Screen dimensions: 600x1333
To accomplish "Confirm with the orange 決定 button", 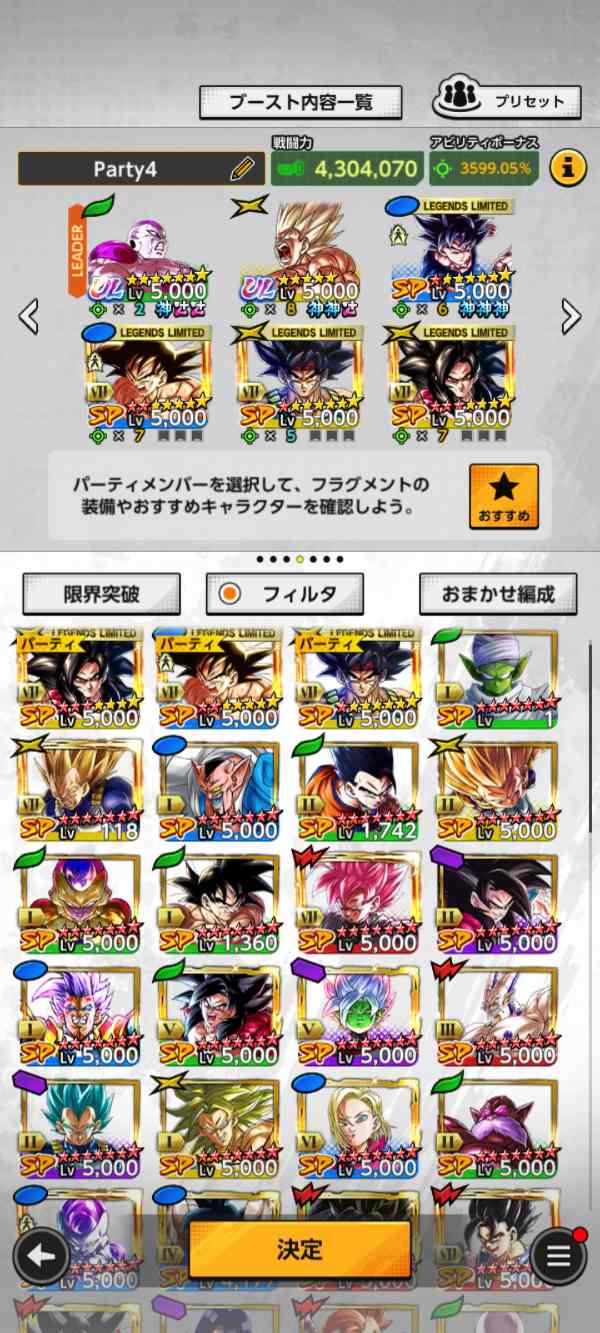I will coord(300,1249).
